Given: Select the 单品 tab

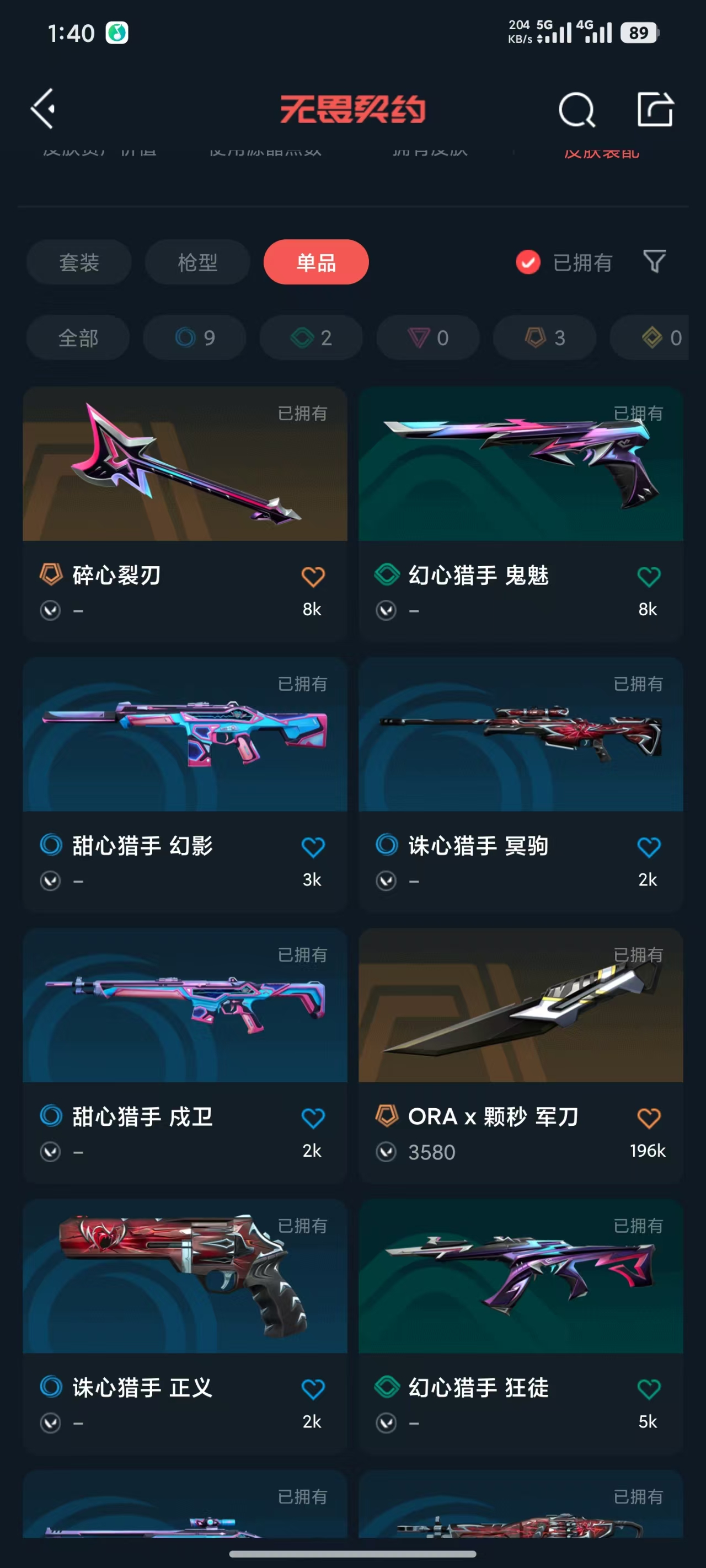Looking at the screenshot, I should tap(315, 262).
